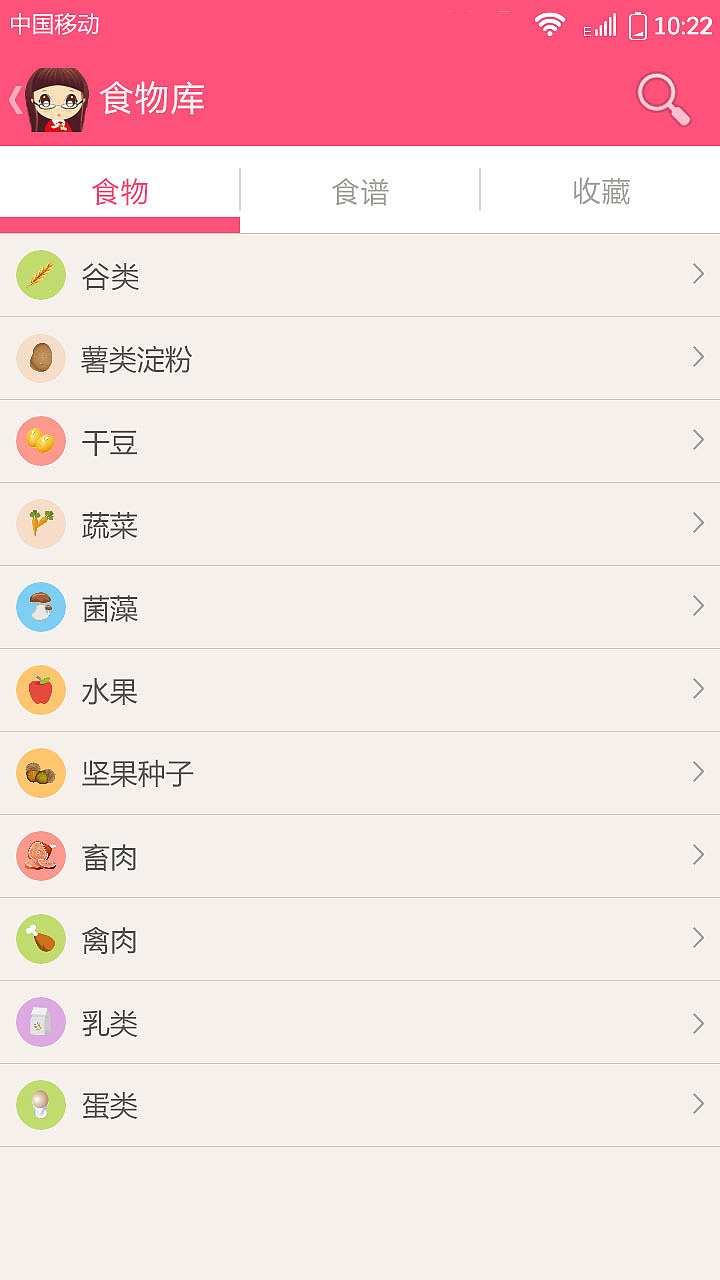Expand the 蛋类 row chevron
The image size is (720, 1280).
697,1103
